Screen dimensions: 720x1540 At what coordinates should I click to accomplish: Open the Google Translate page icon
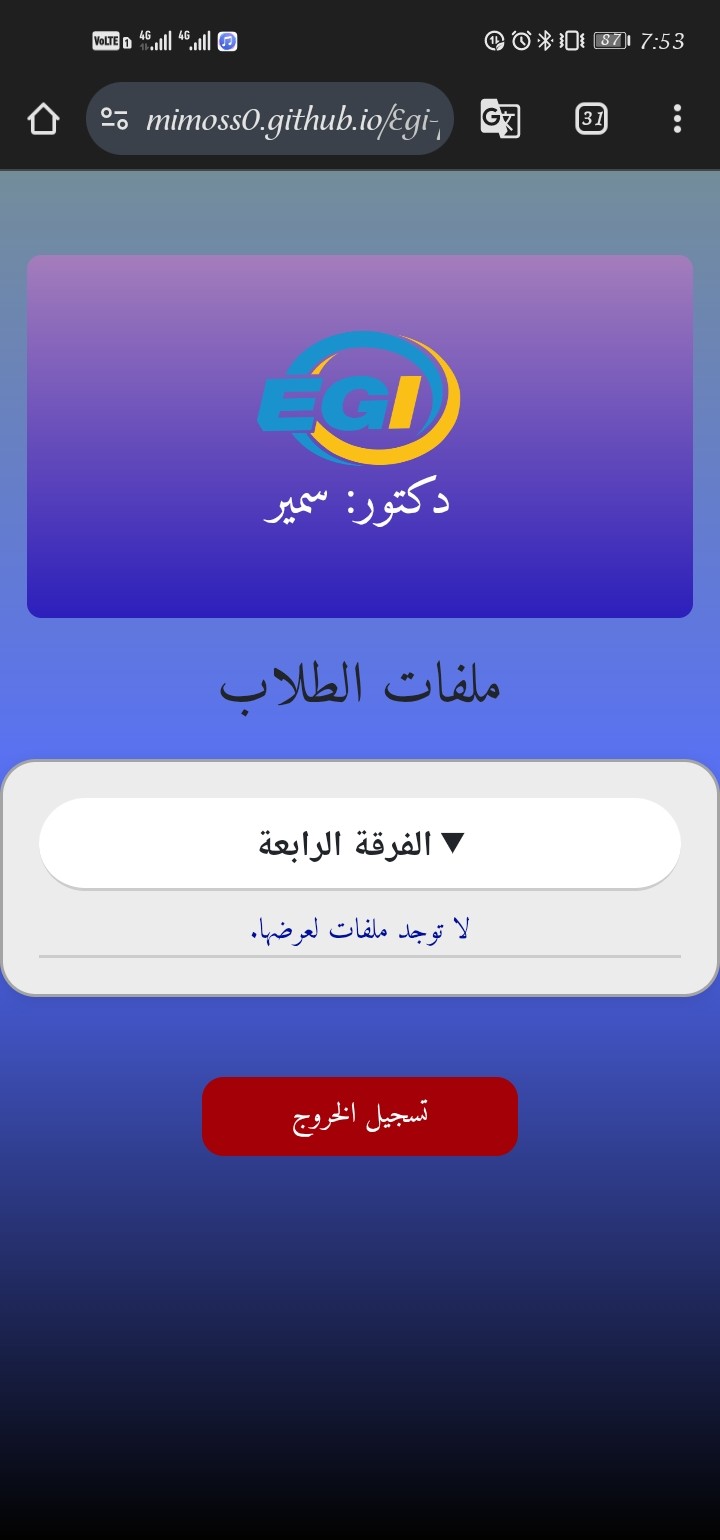coord(500,119)
